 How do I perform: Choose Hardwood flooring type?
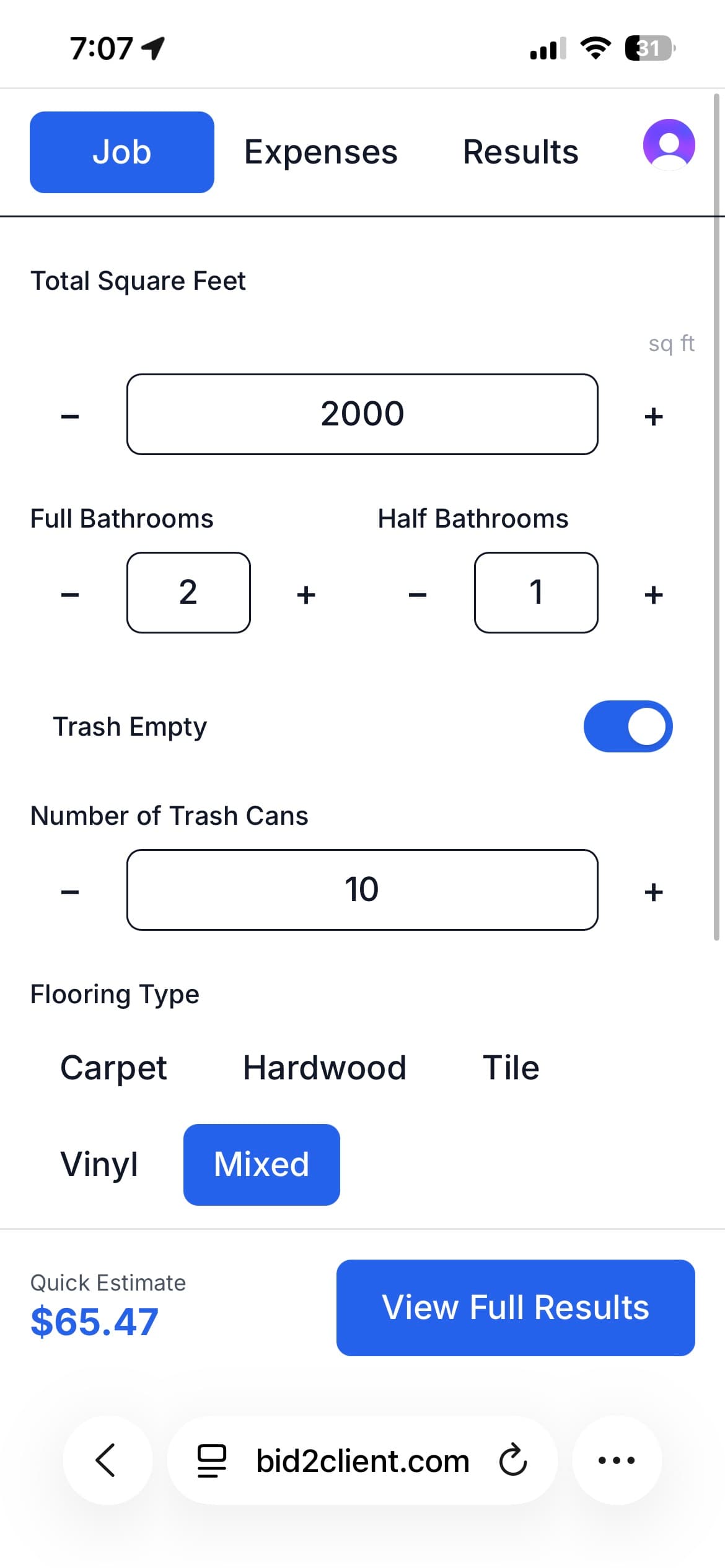coord(324,1068)
